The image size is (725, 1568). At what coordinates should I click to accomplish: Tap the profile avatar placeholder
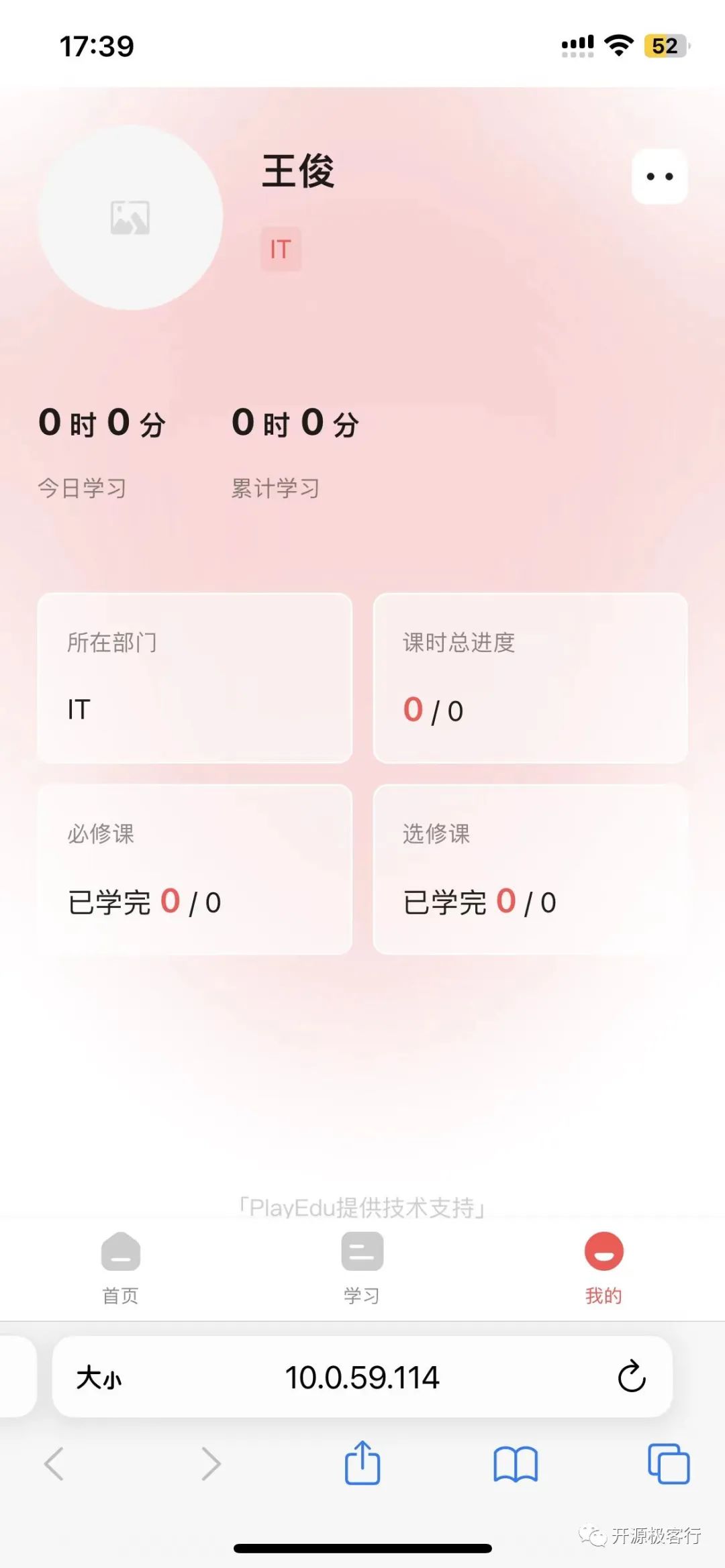[130, 217]
